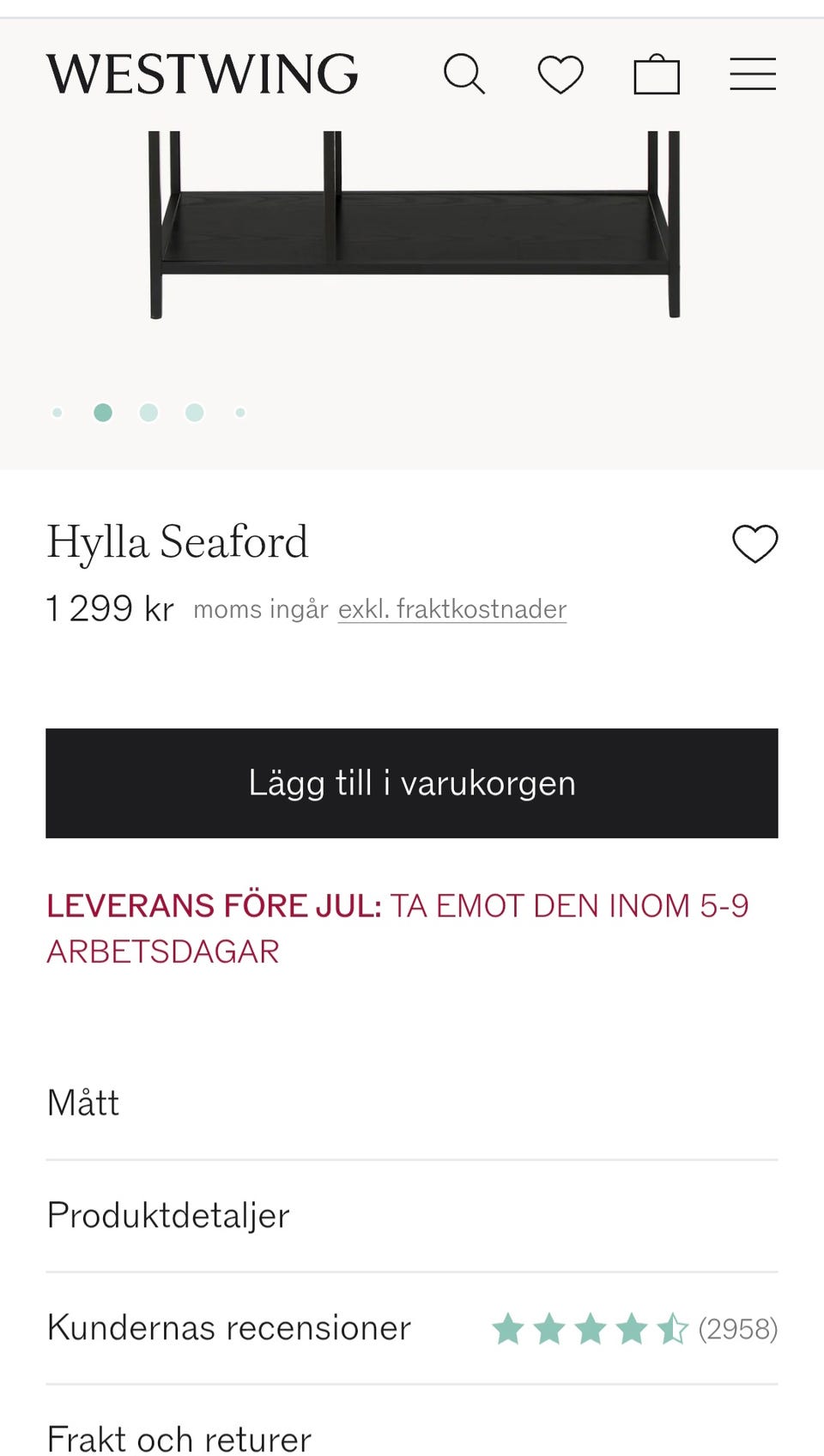Viewport: 824px width, 1456px height.
Task: Tap Lägg till i varukorgen
Action: click(x=412, y=783)
